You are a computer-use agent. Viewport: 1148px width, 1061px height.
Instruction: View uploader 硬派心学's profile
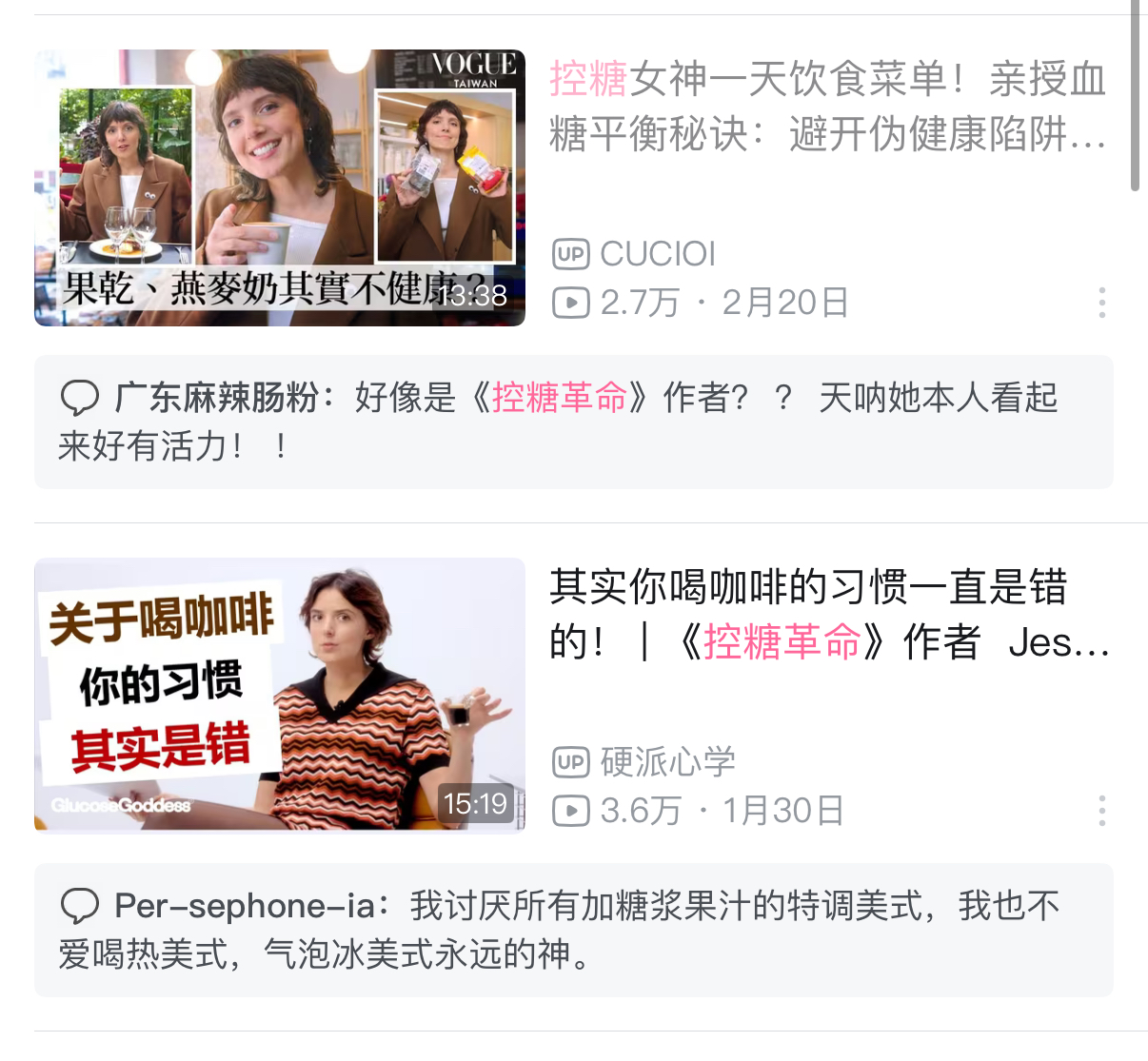click(666, 762)
